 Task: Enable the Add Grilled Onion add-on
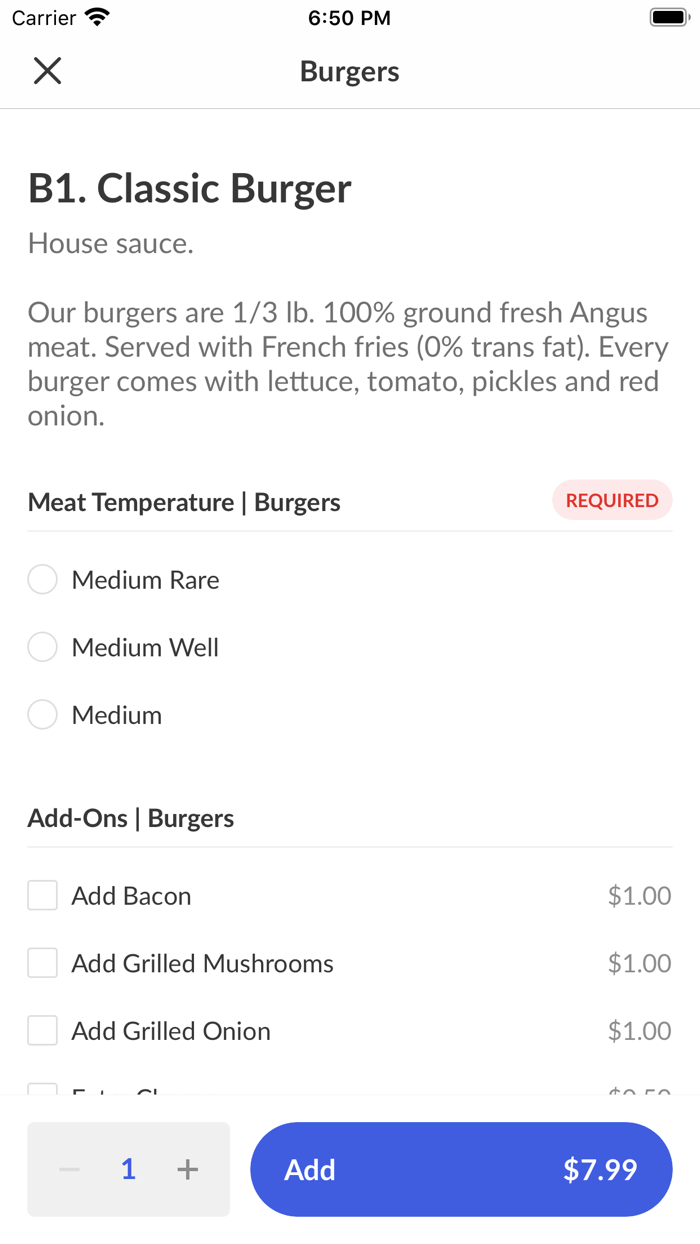pos(42,1031)
